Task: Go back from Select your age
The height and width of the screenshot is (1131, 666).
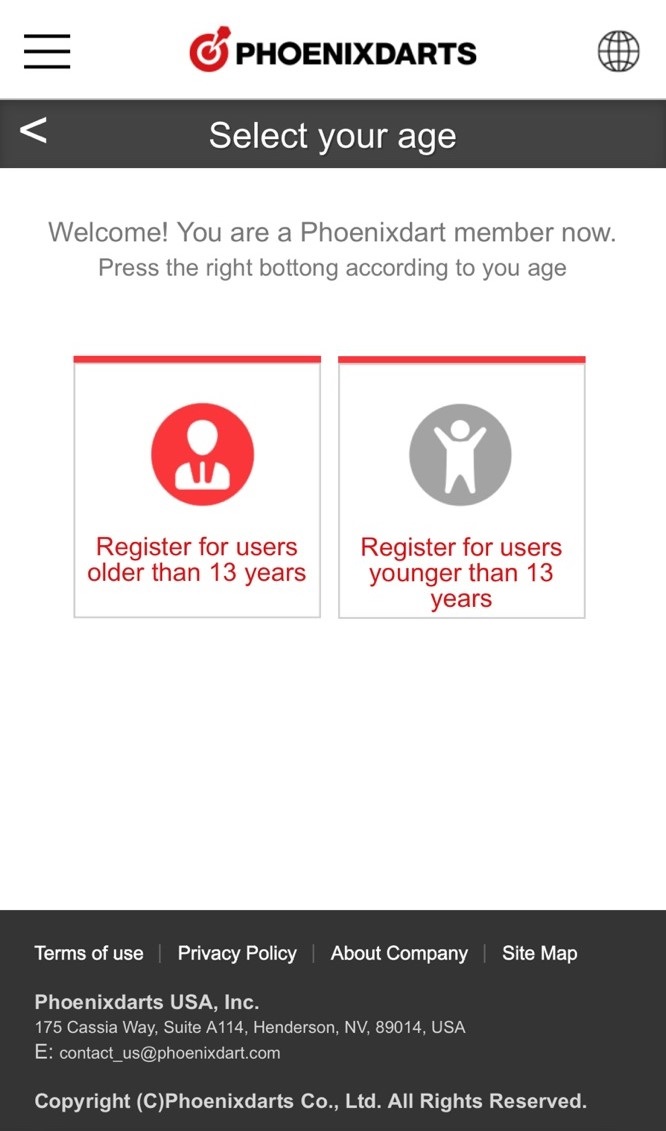Action: tap(33, 130)
